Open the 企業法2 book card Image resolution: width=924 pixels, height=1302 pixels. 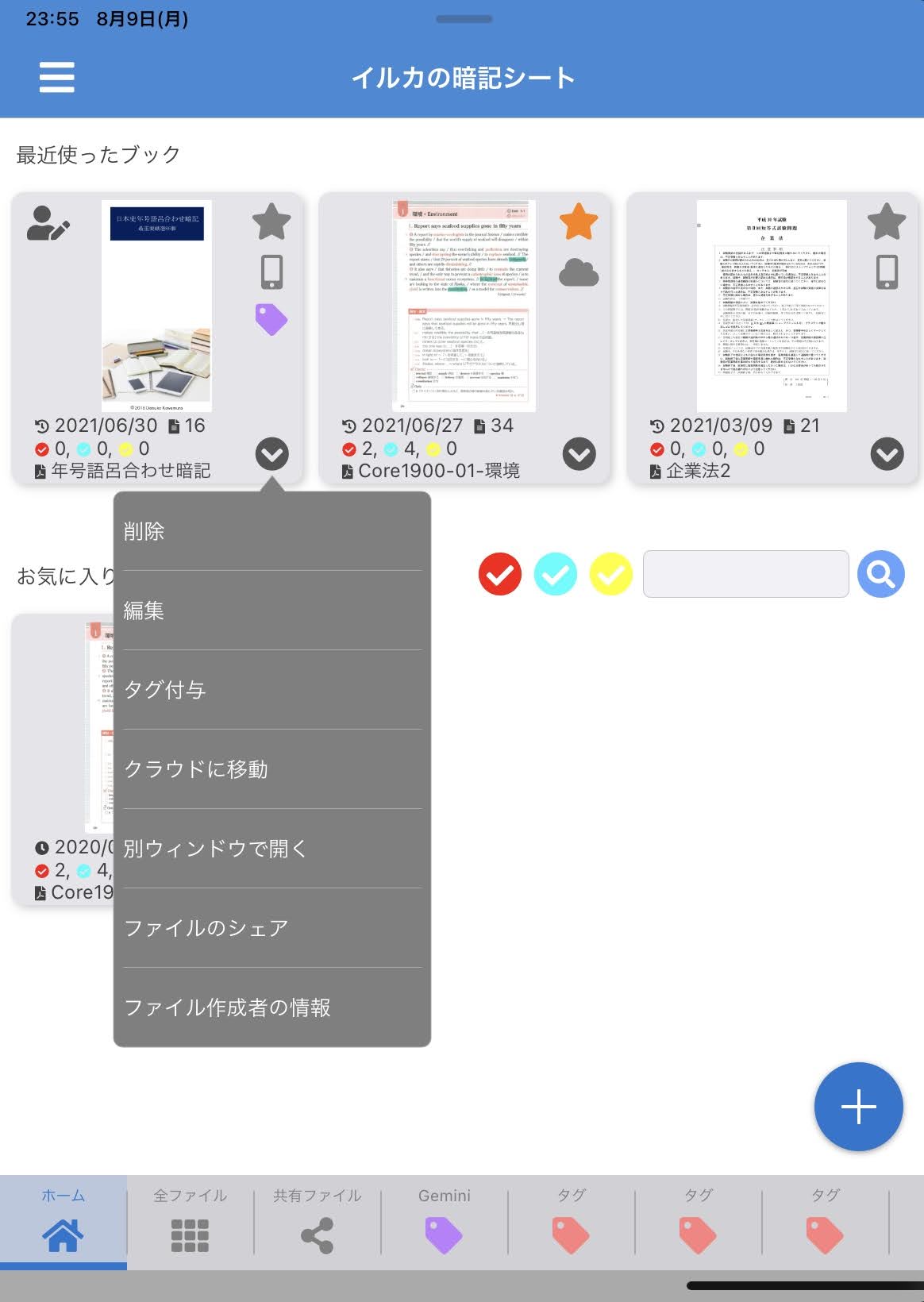click(x=771, y=306)
